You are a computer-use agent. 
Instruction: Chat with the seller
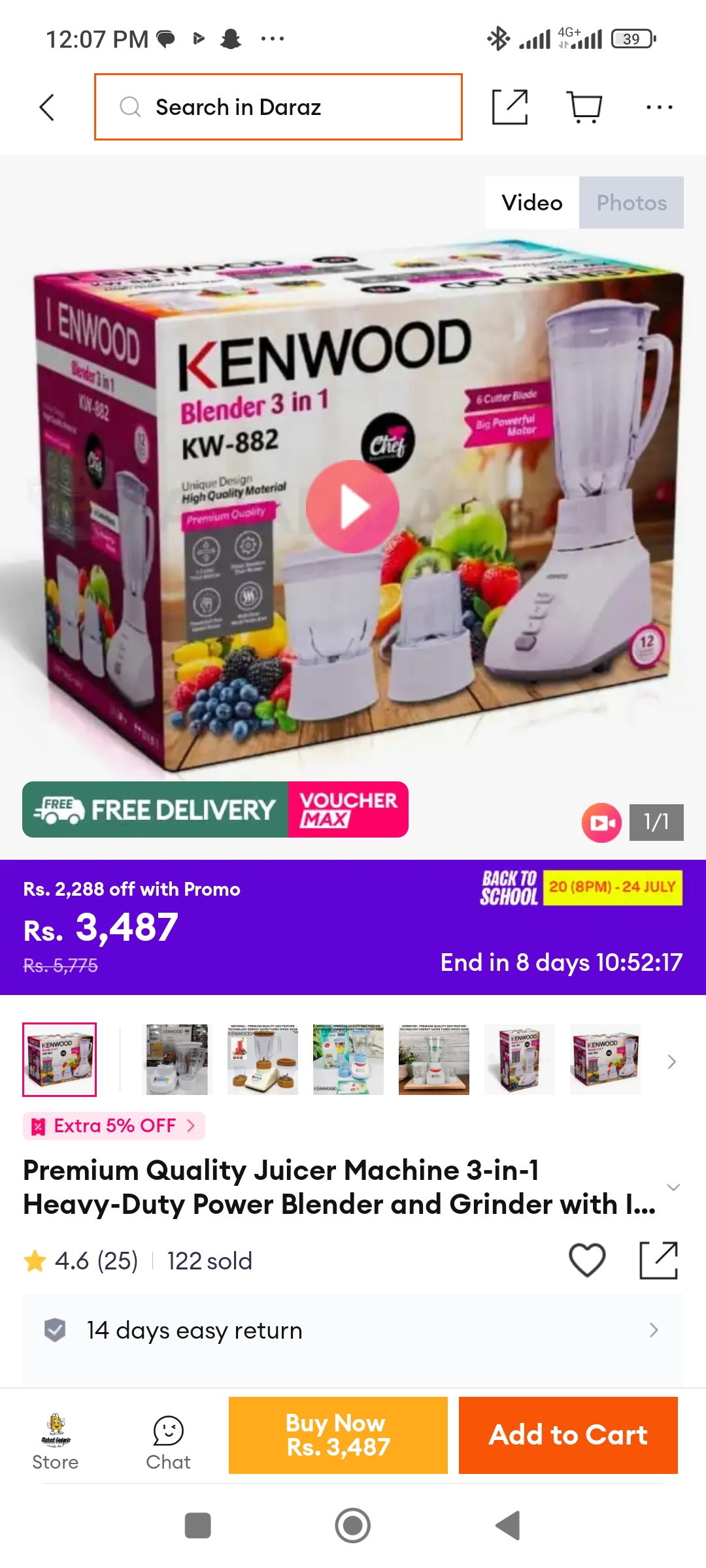click(168, 1442)
